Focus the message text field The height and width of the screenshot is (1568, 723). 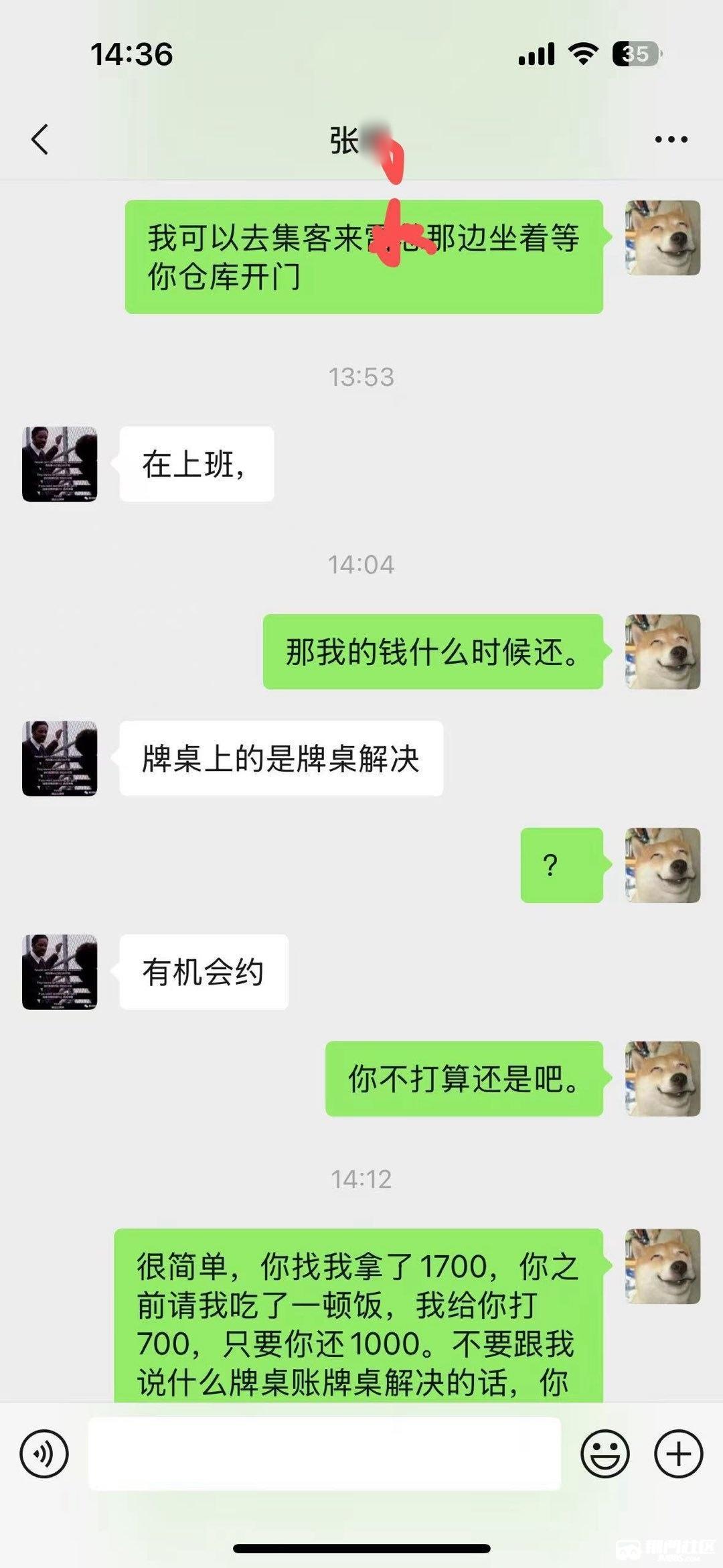(324, 1453)
